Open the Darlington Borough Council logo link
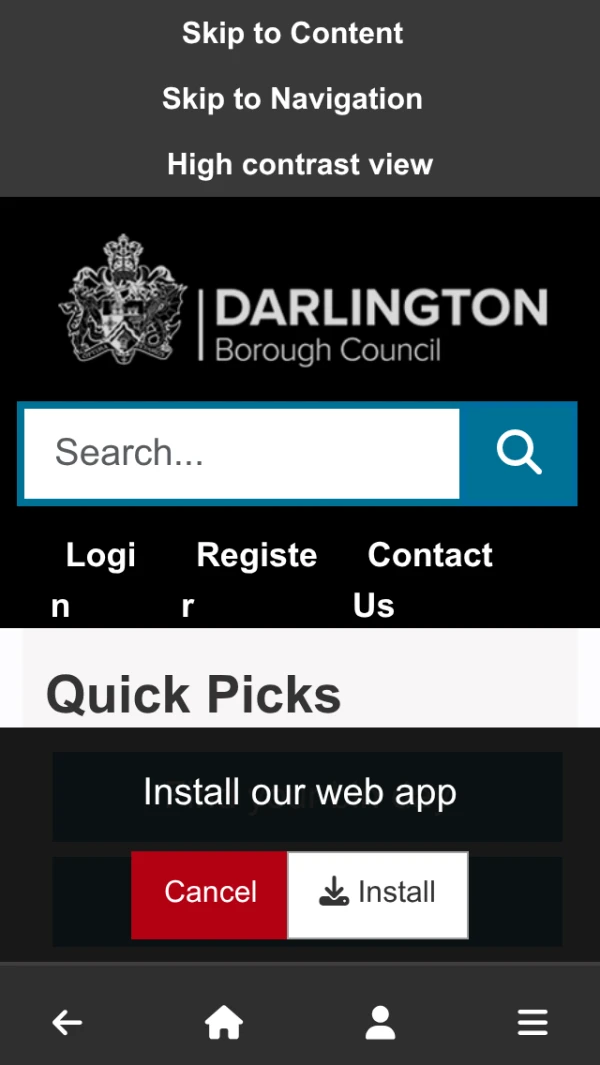Image resolution: width=600 pixels, height=1065 pixels. (x=302, y=300)
